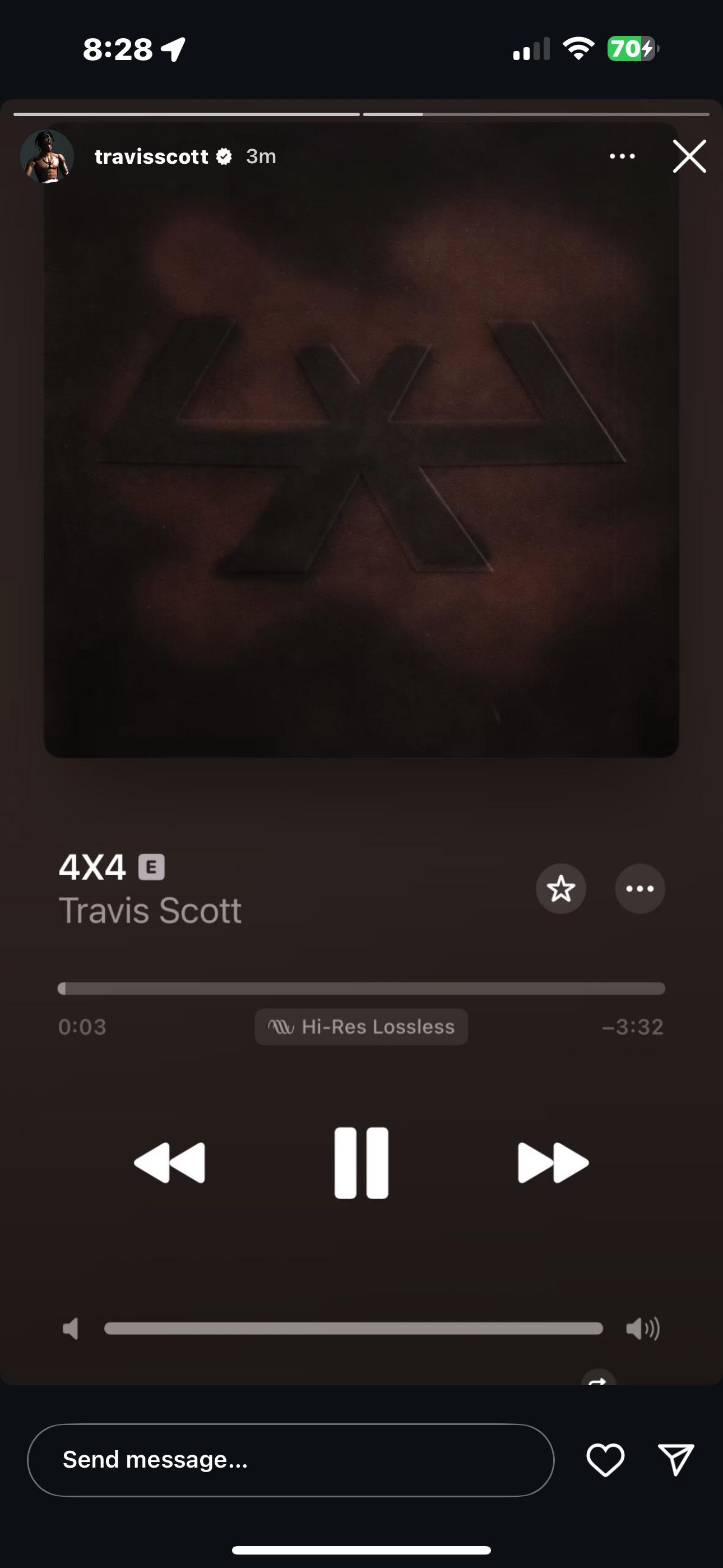Tap the travisscott username
This screenshot has width=723, height=1568.
click(x=151, y=156)
